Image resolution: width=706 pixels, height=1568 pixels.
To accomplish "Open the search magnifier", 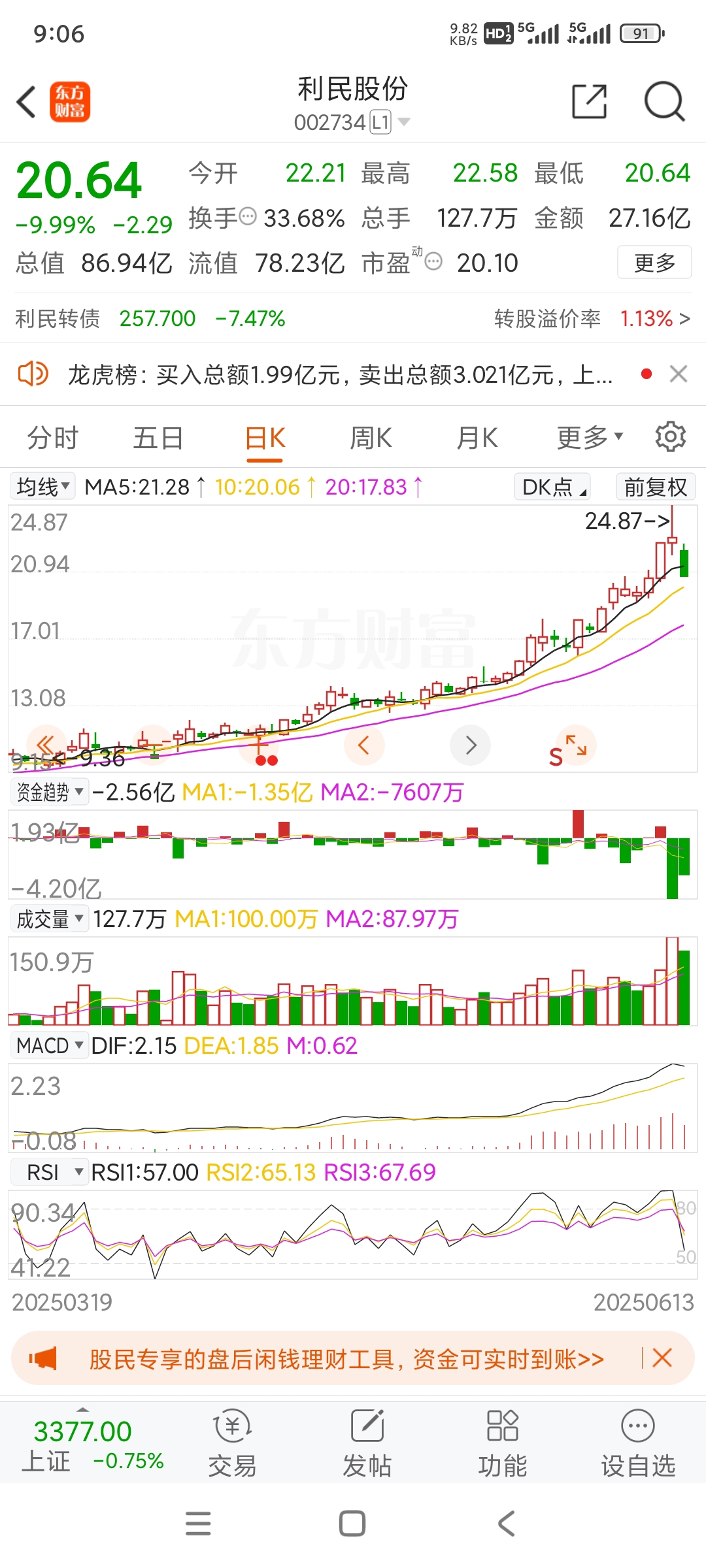I will [x=664, y=102].
